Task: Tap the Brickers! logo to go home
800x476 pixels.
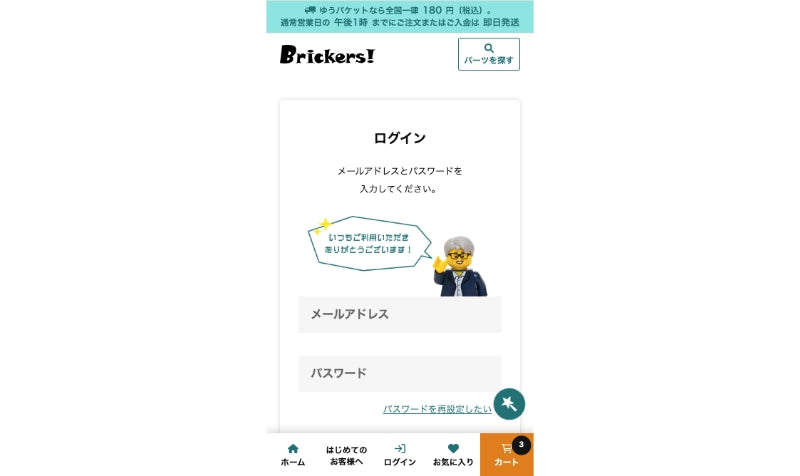Action: pyautogui.click(x=327, y=55)
